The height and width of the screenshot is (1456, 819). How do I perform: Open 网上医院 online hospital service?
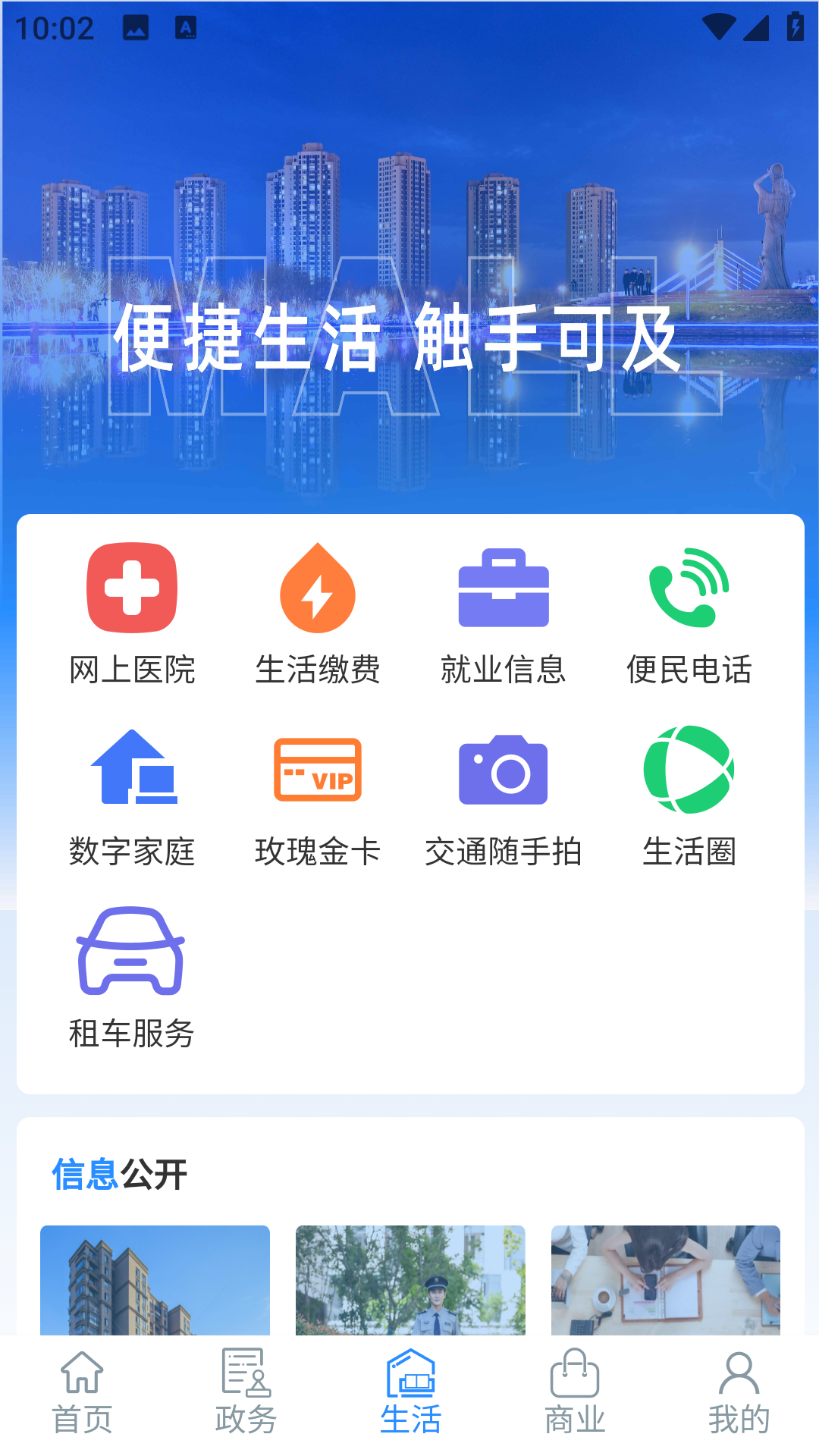(x=132, y=614)
